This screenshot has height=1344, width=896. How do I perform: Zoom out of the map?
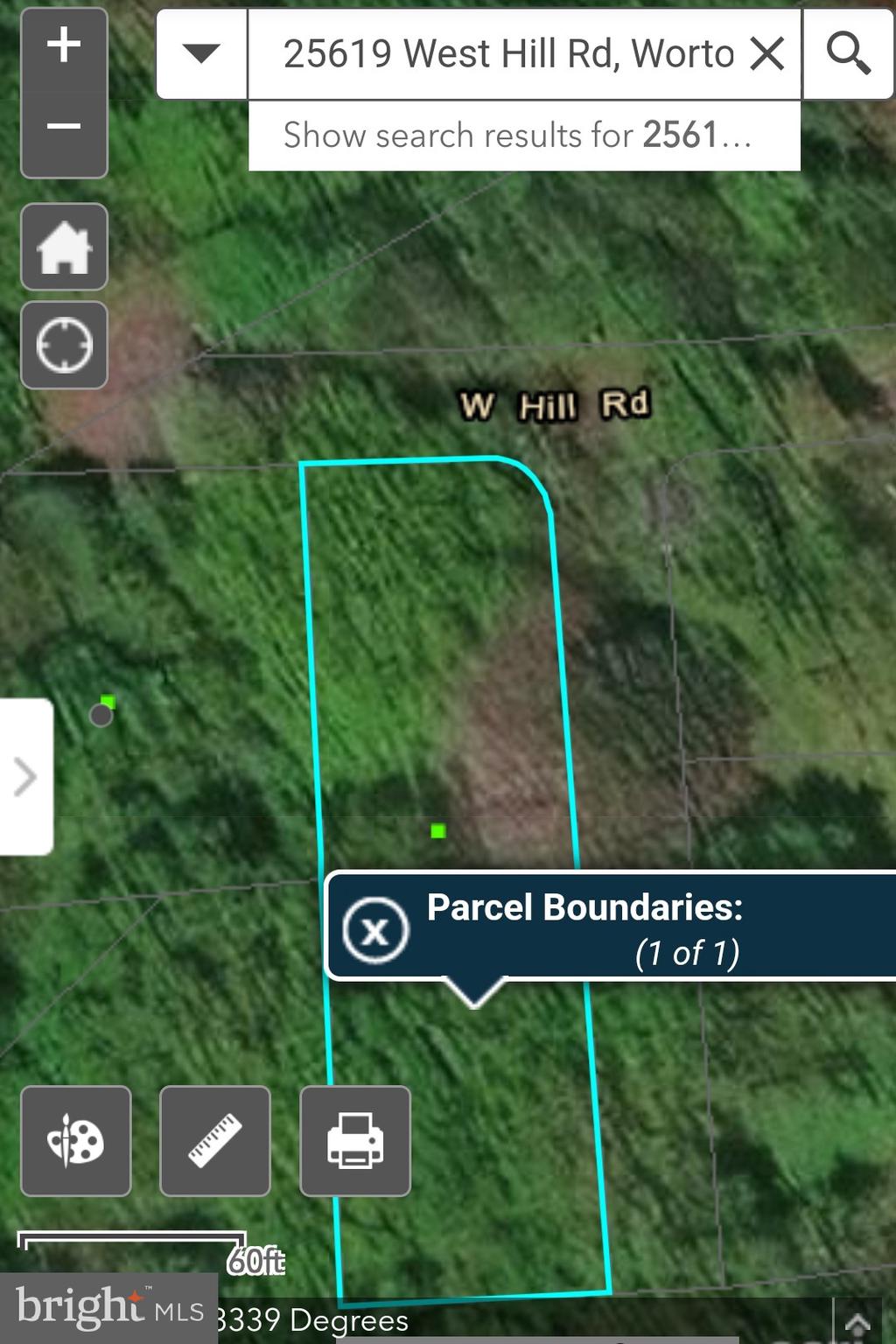point(64,128)
